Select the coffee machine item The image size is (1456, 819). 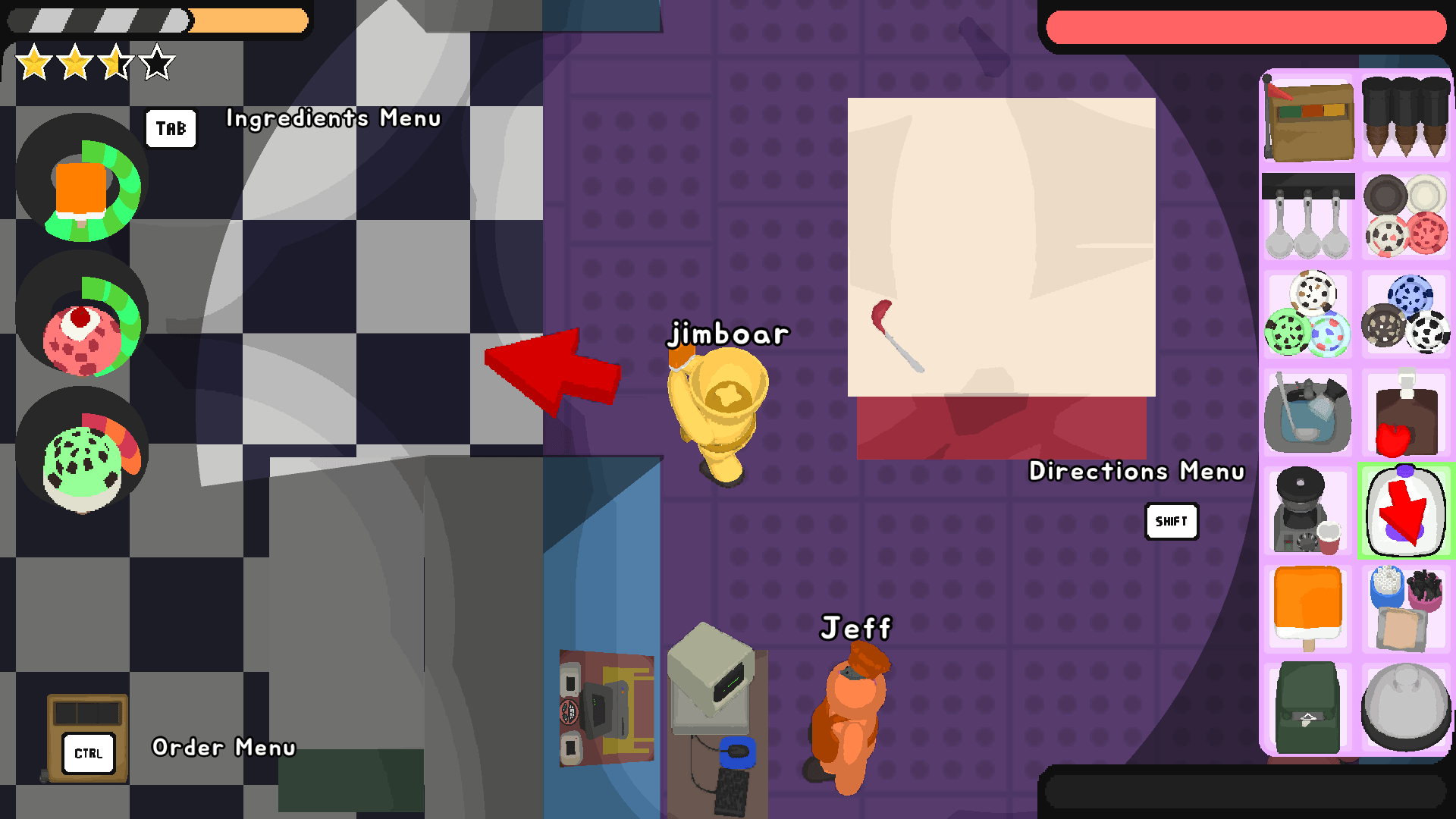1307,512
